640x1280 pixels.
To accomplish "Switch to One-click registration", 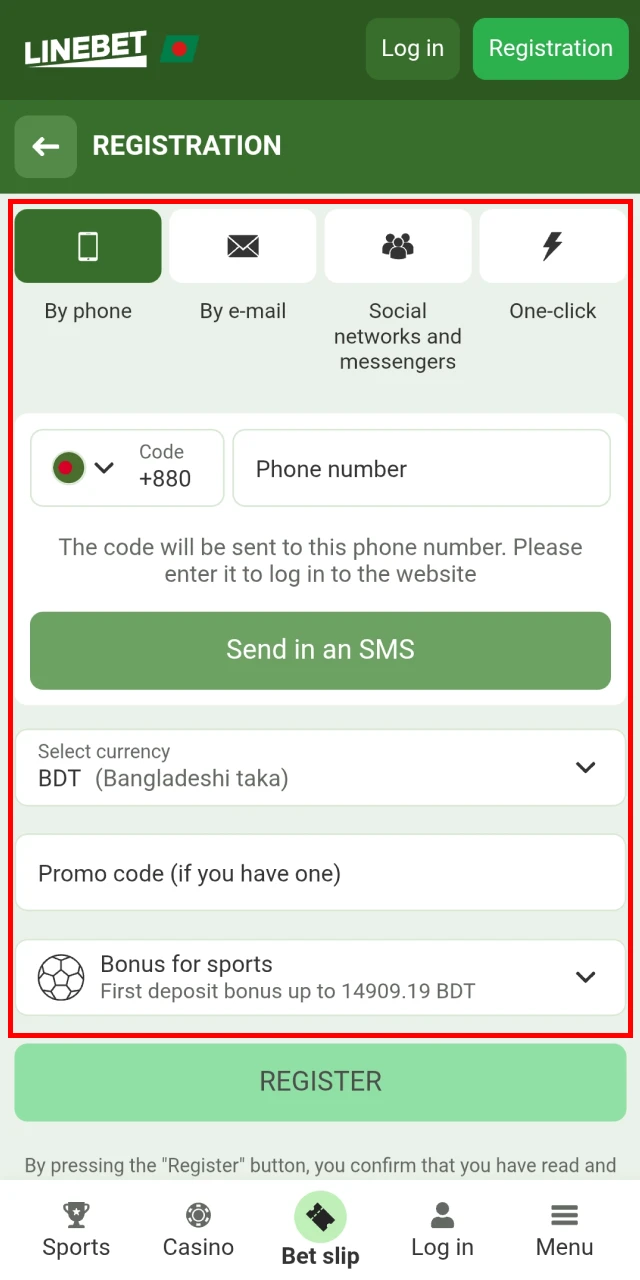I will coord(552,246).
